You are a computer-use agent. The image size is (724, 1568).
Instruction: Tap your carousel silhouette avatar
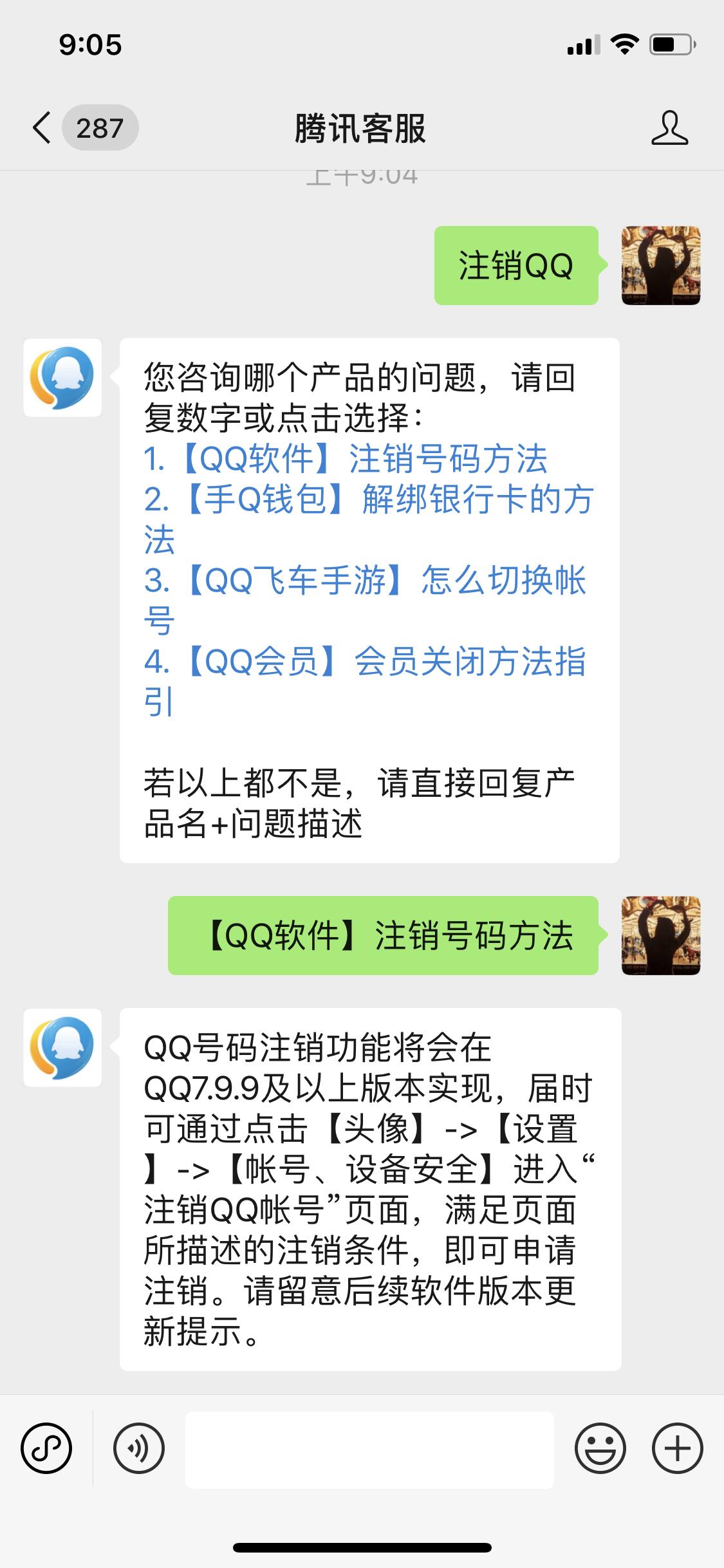pyautogui.click(x=660, y=266)
